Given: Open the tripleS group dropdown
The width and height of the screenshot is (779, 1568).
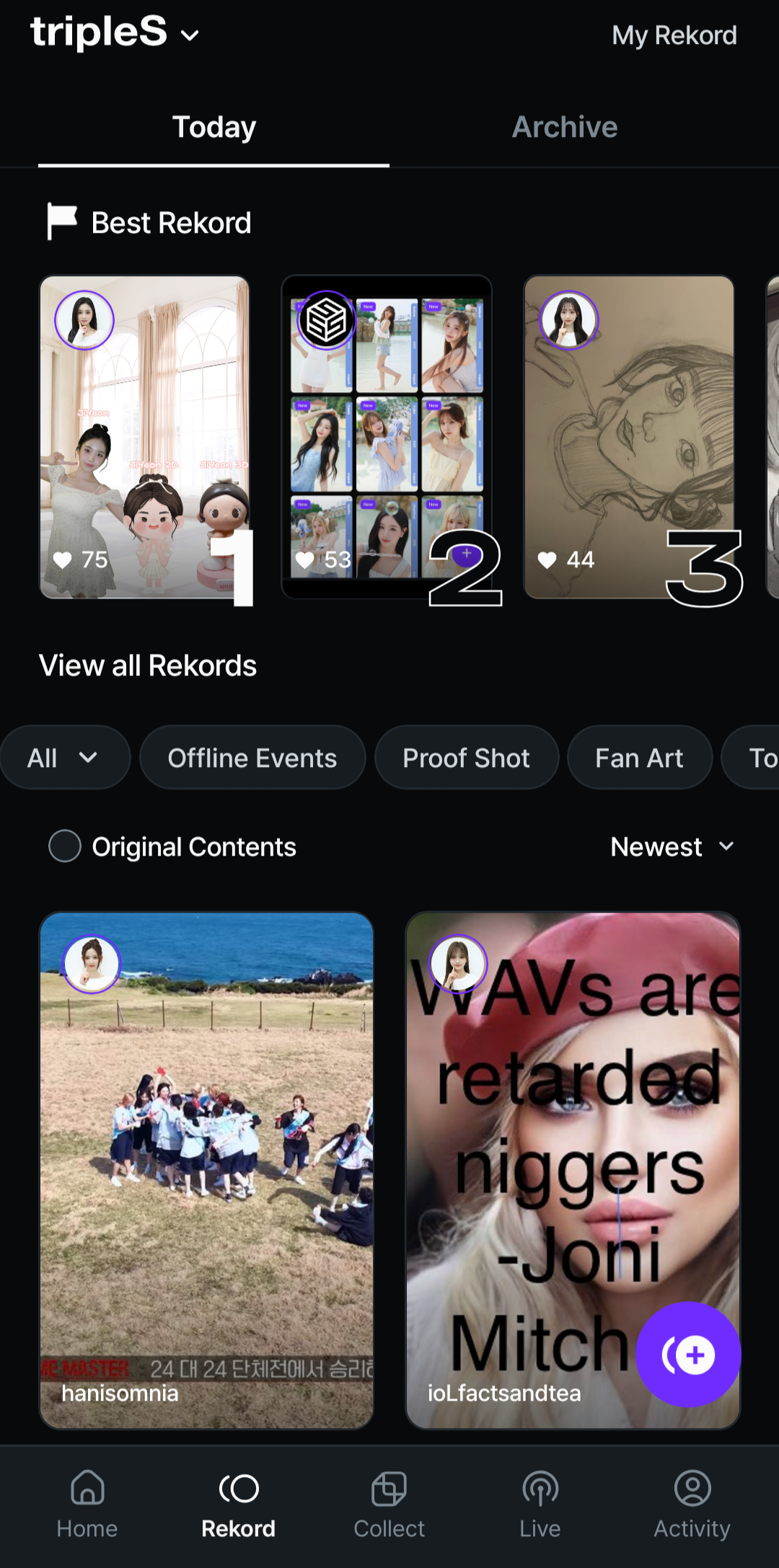Looking at the screenshot, I should click(114, 34).
